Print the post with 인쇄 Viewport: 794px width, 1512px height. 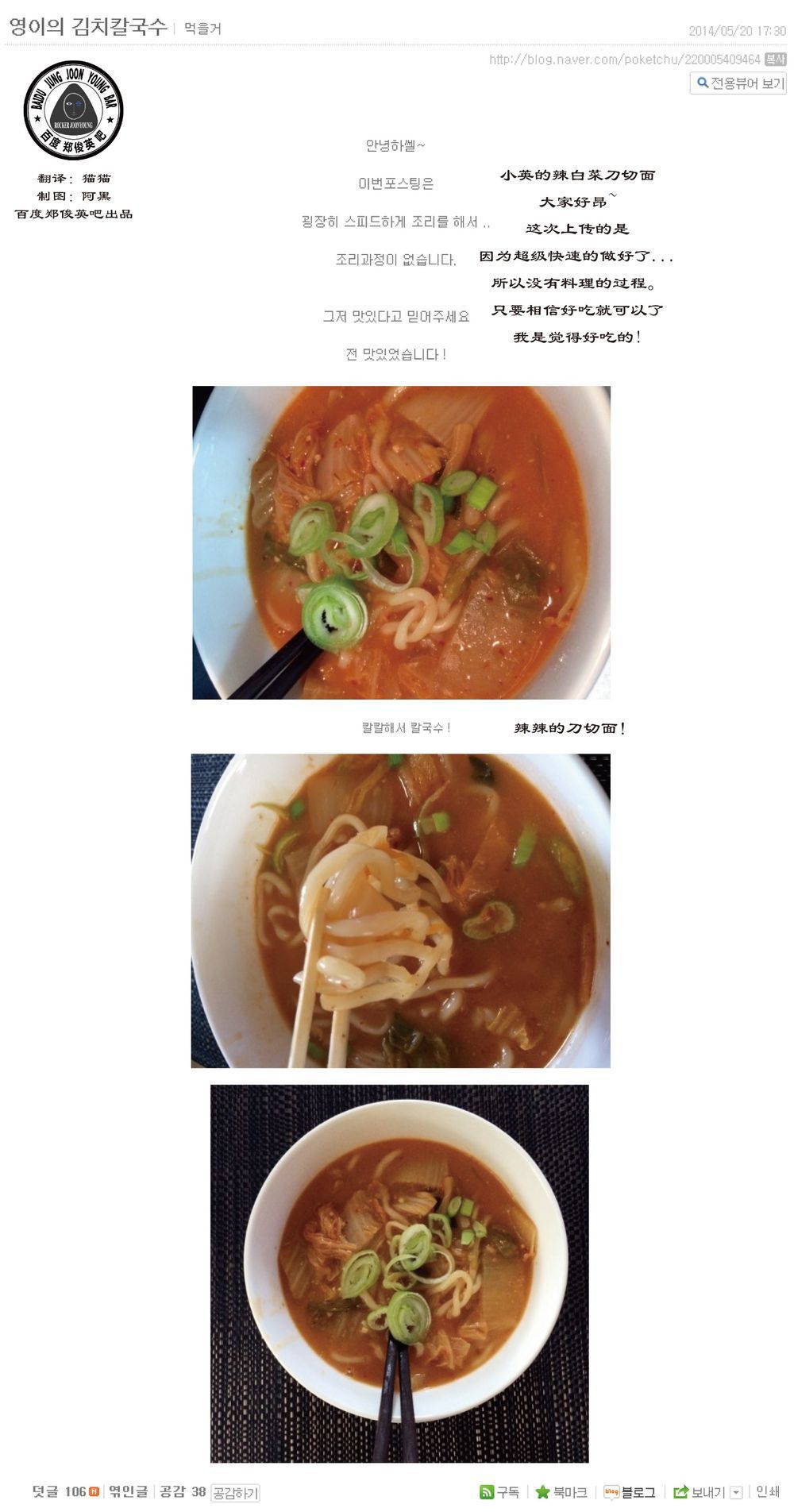(x=768, y=1492)
